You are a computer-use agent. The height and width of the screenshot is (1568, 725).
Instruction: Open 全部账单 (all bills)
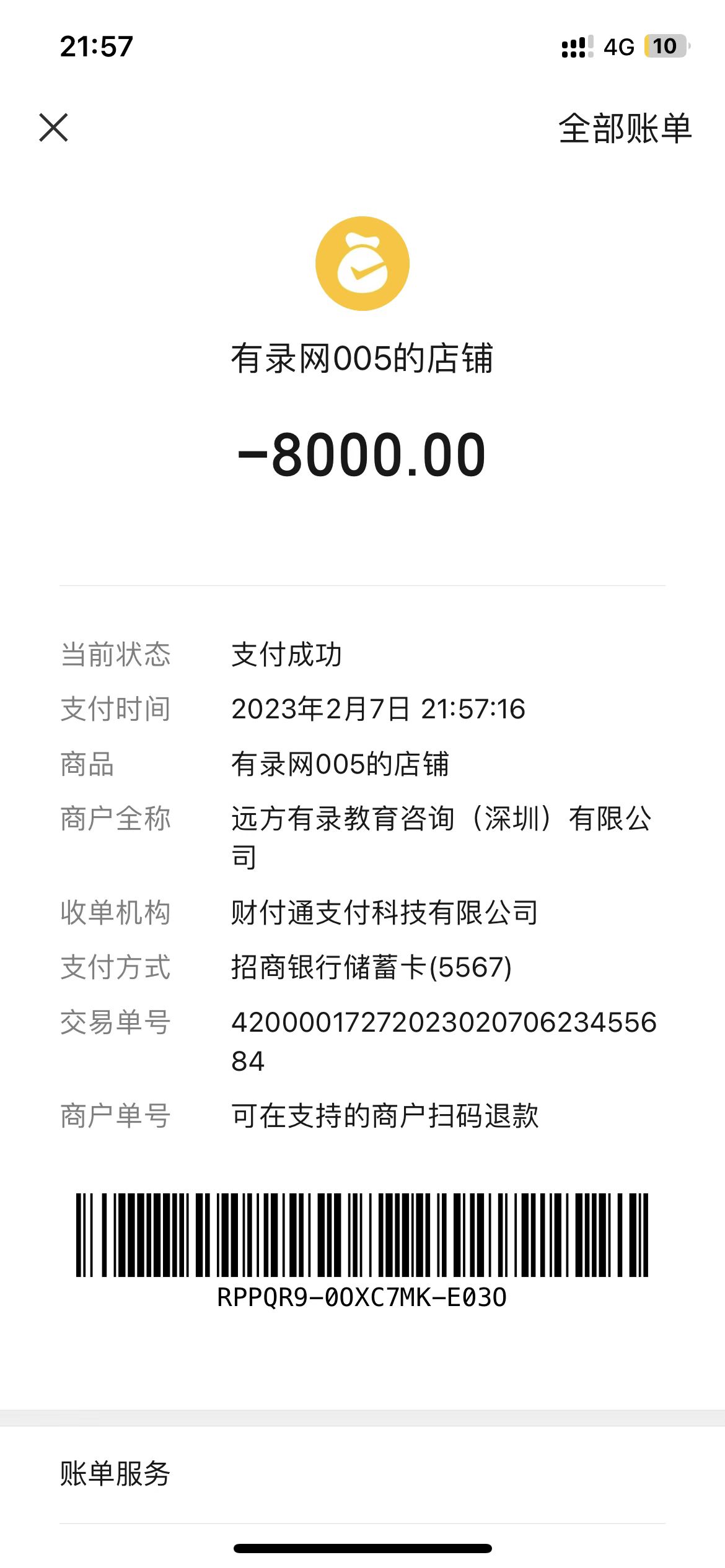point(625,129)
